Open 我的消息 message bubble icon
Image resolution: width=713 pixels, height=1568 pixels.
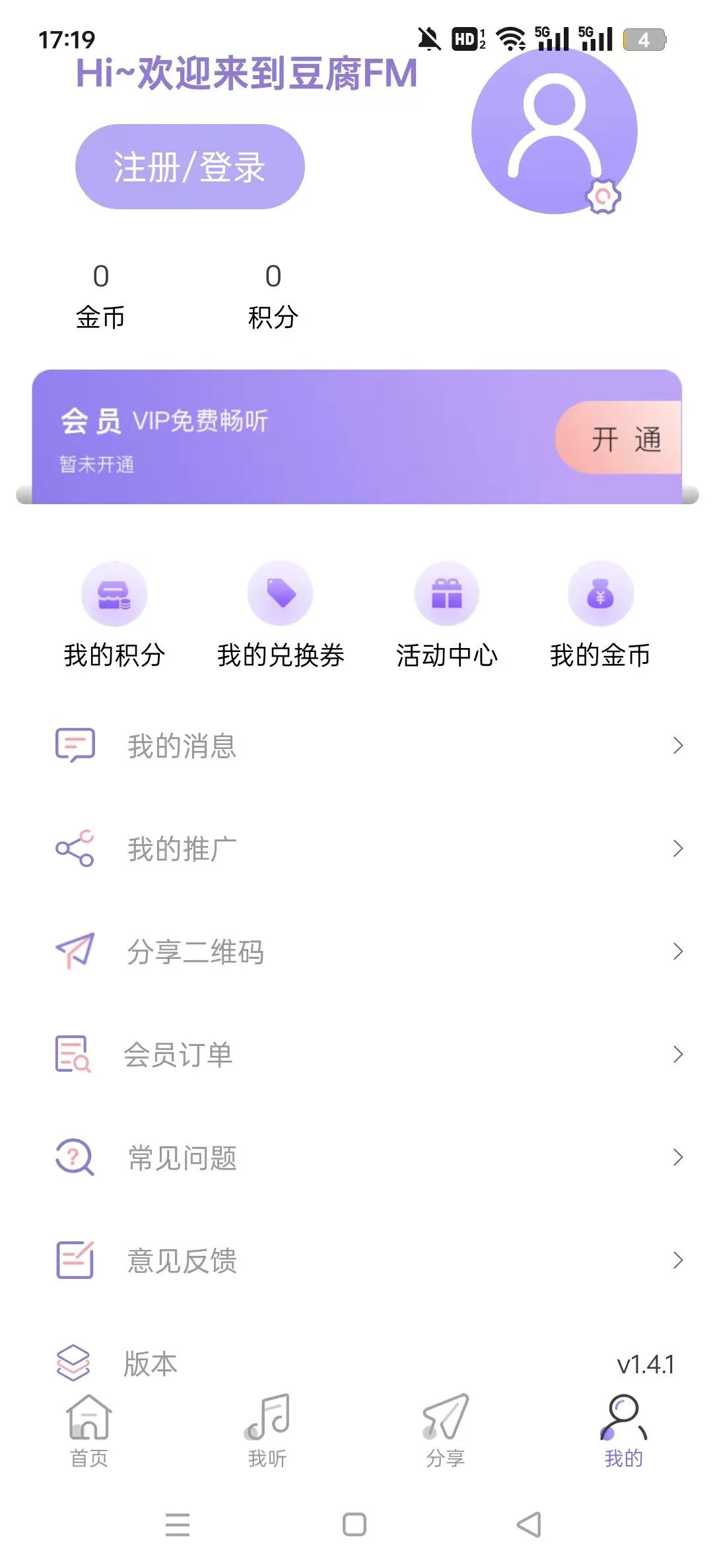pyautogui.click(x=75, y=746)
